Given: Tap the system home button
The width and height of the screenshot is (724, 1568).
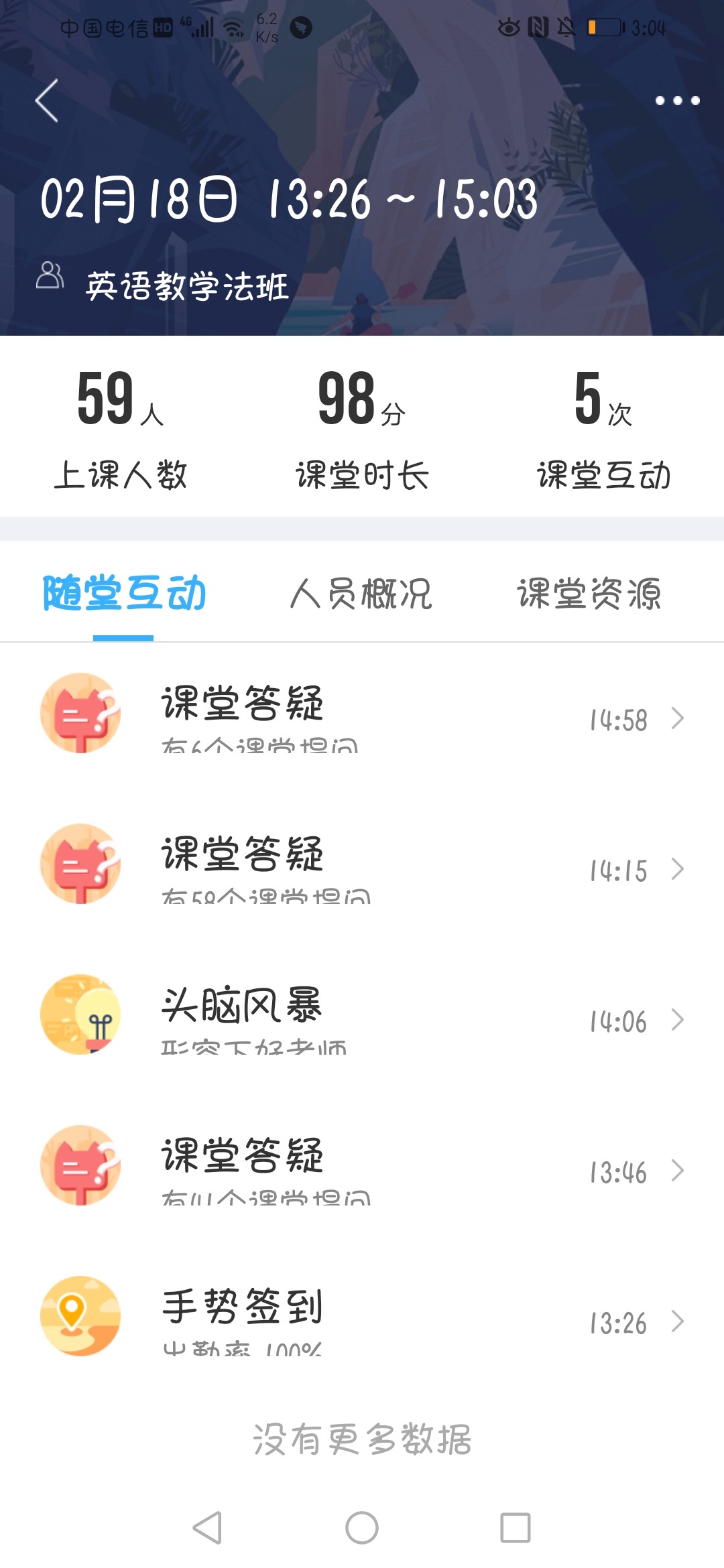Looking at the screenshot, I should 362,1528.
